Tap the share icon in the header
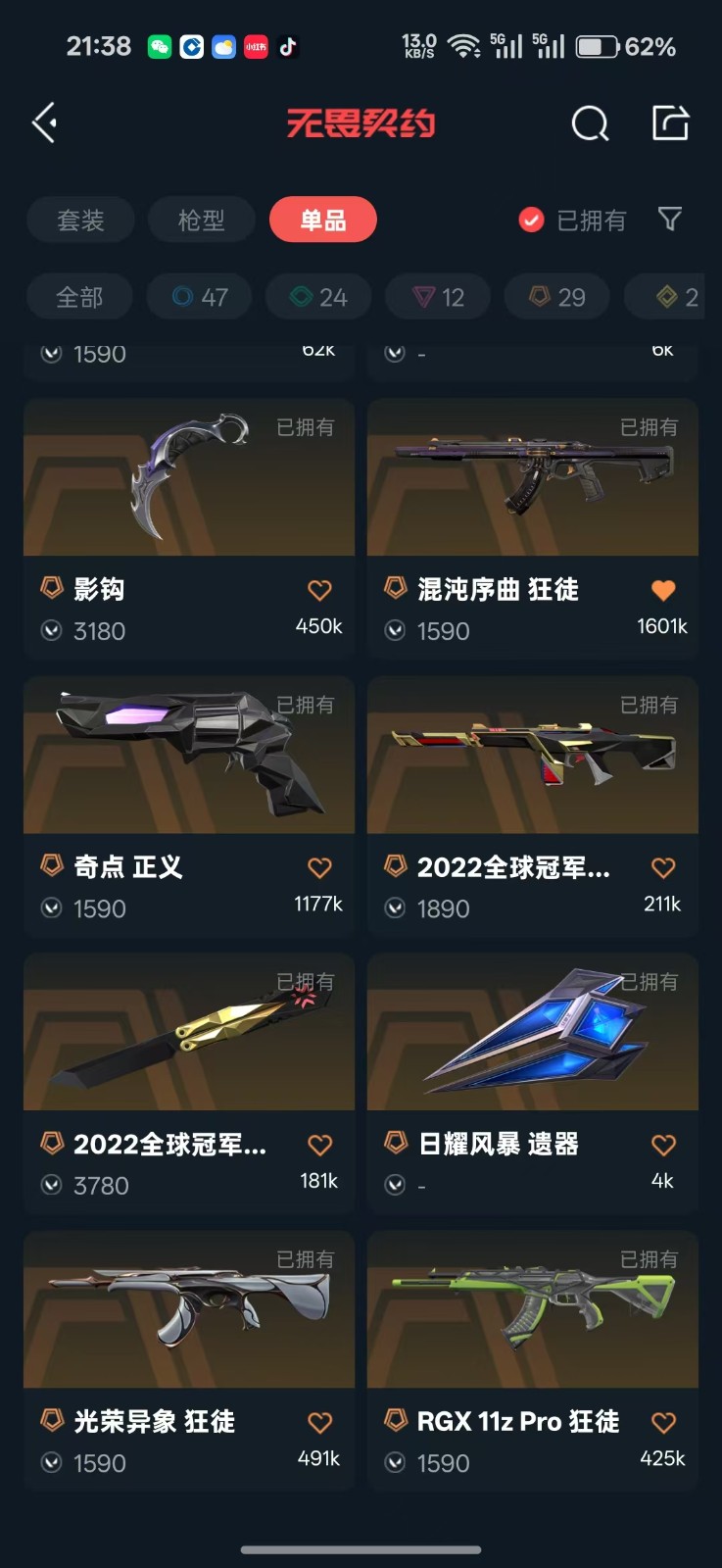Screen dimensions: 722x1568 click(x=671, y=123)
